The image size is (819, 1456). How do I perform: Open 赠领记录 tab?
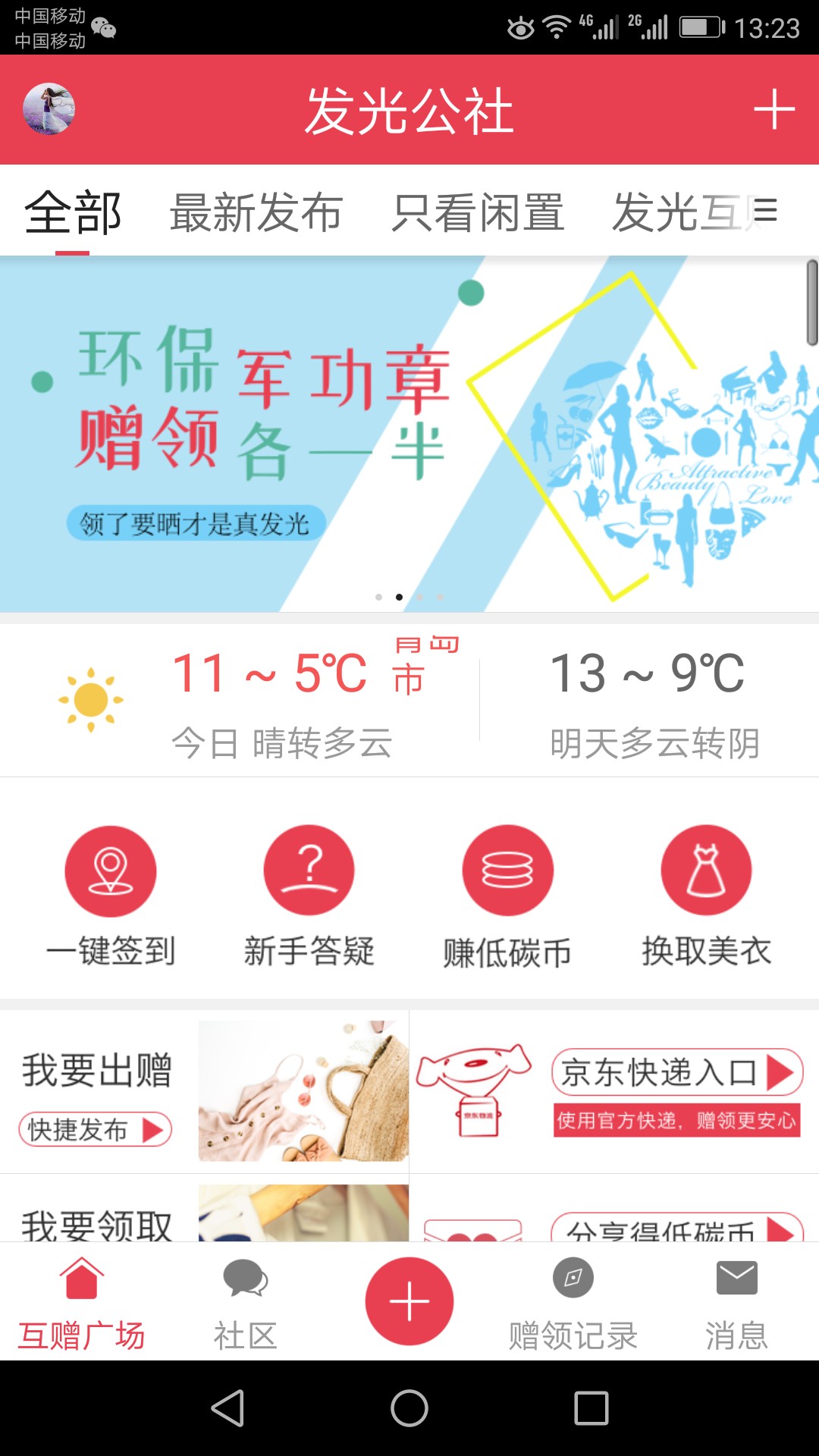point(573,1304)
